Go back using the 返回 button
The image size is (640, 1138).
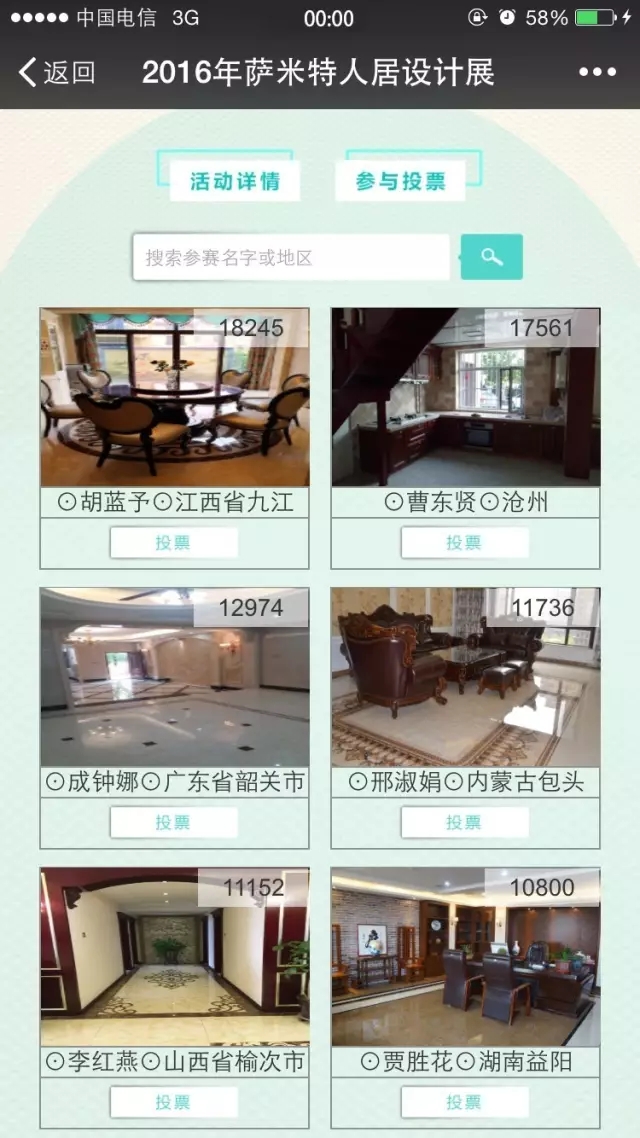[58, 72]
